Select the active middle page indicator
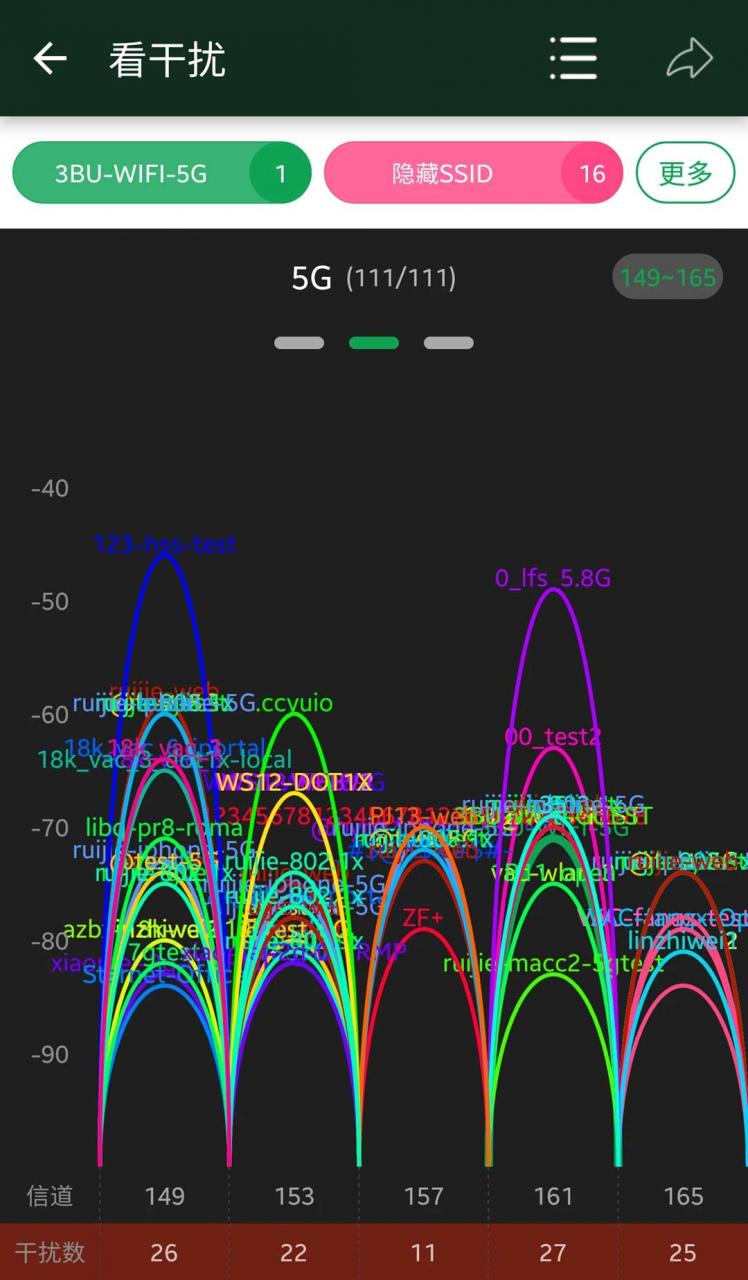This screenshot has height=1280, width=748. click(373, 342)
